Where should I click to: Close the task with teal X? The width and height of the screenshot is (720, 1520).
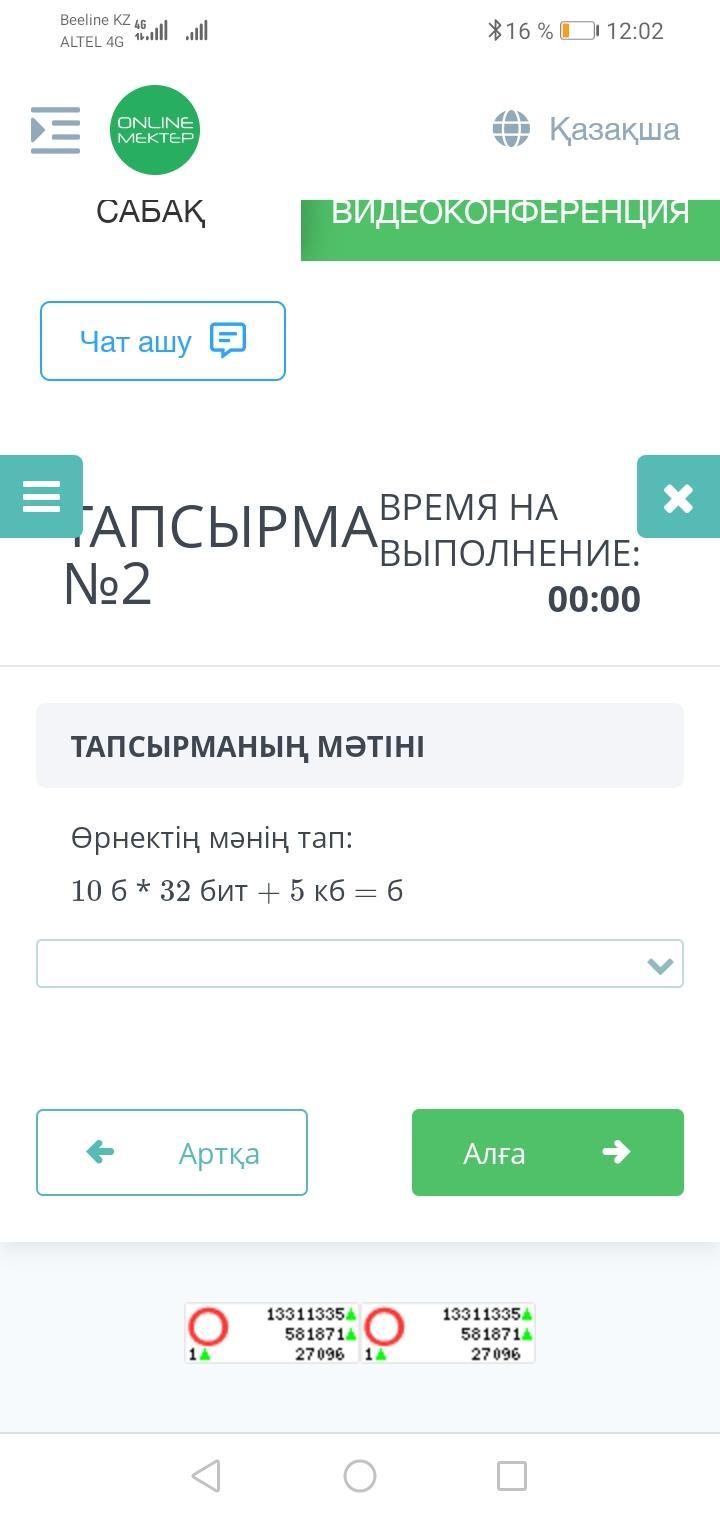[678, 497]
